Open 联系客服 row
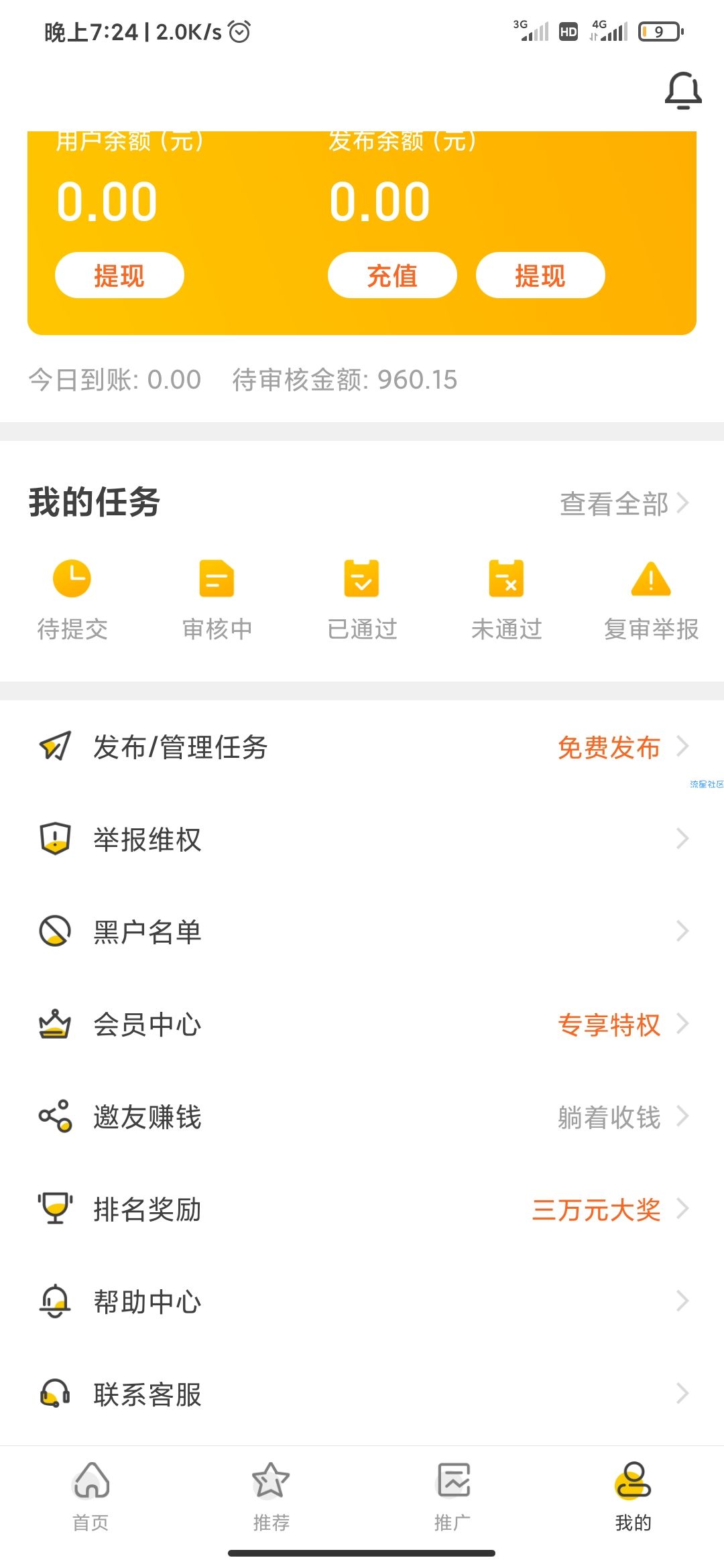This screenshot has height=1568, width=724. (x=362, y=1394)
